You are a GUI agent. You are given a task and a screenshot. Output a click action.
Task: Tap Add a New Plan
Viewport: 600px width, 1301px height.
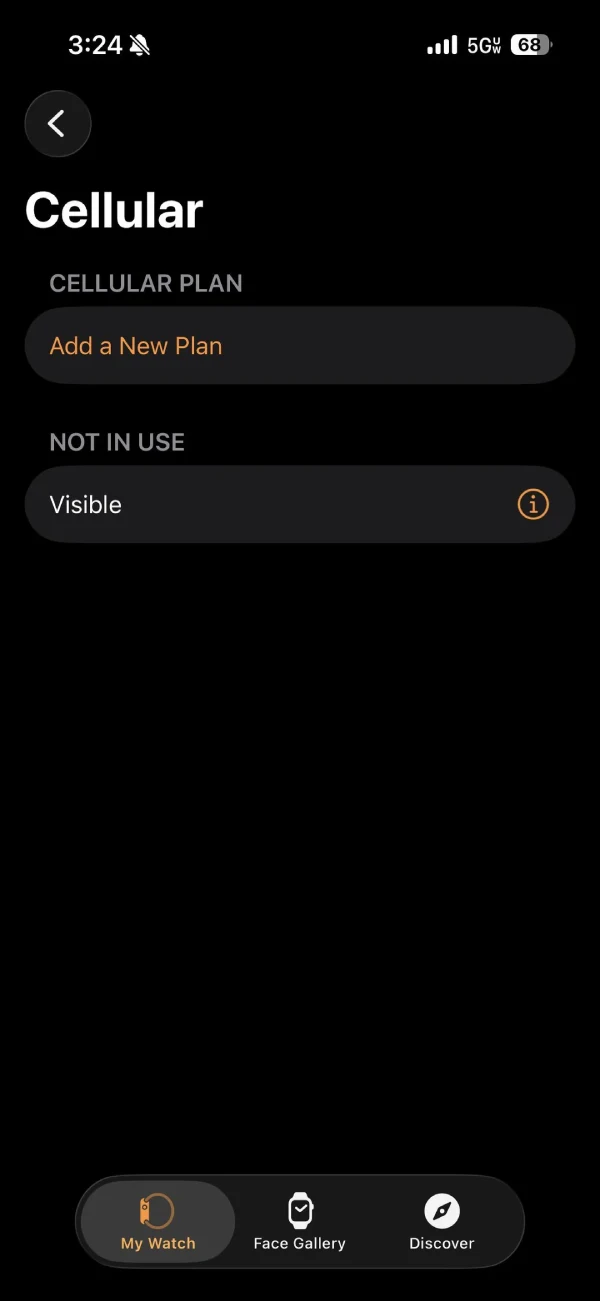137,346
